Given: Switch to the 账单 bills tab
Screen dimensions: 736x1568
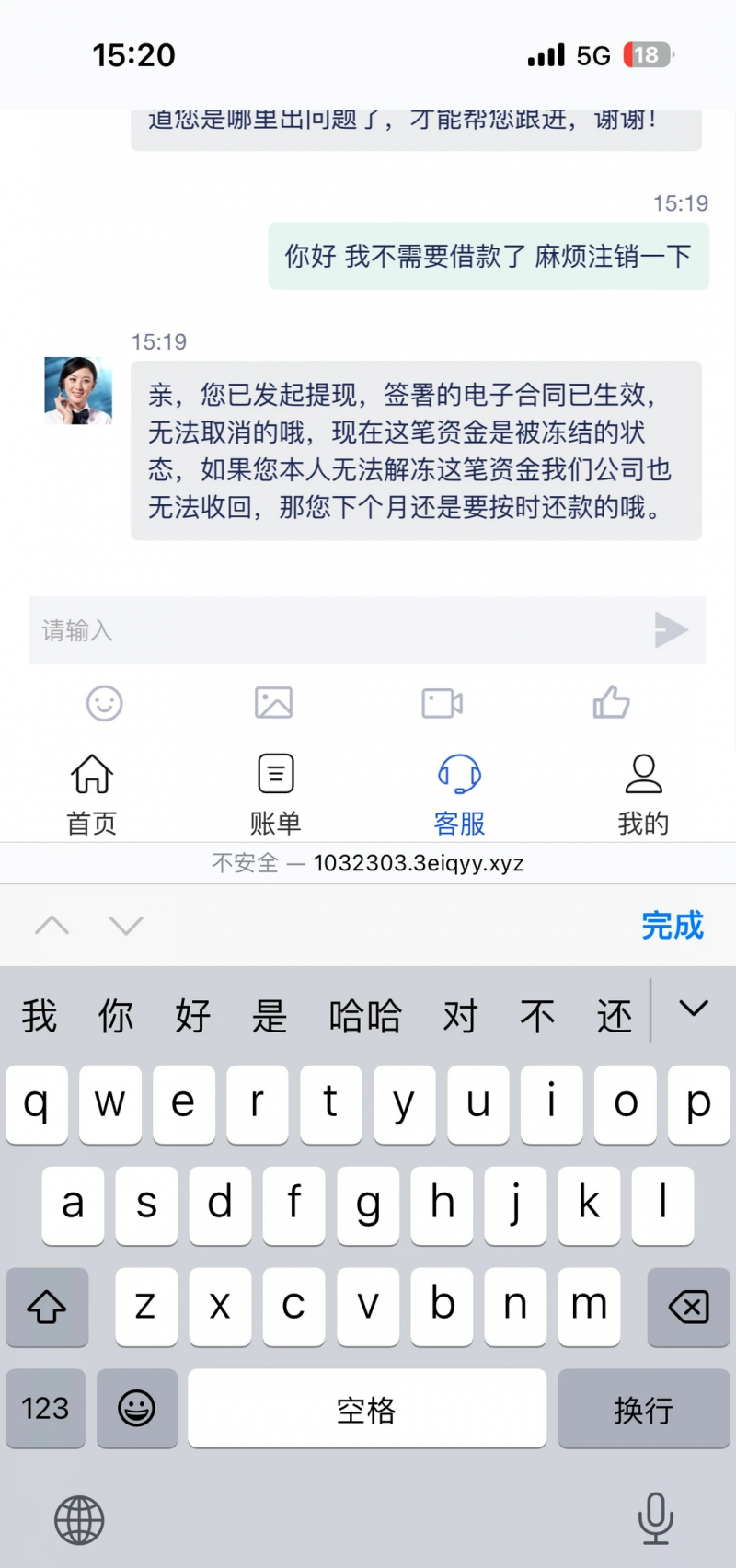Looking at the screenshot, I should 276,795.
